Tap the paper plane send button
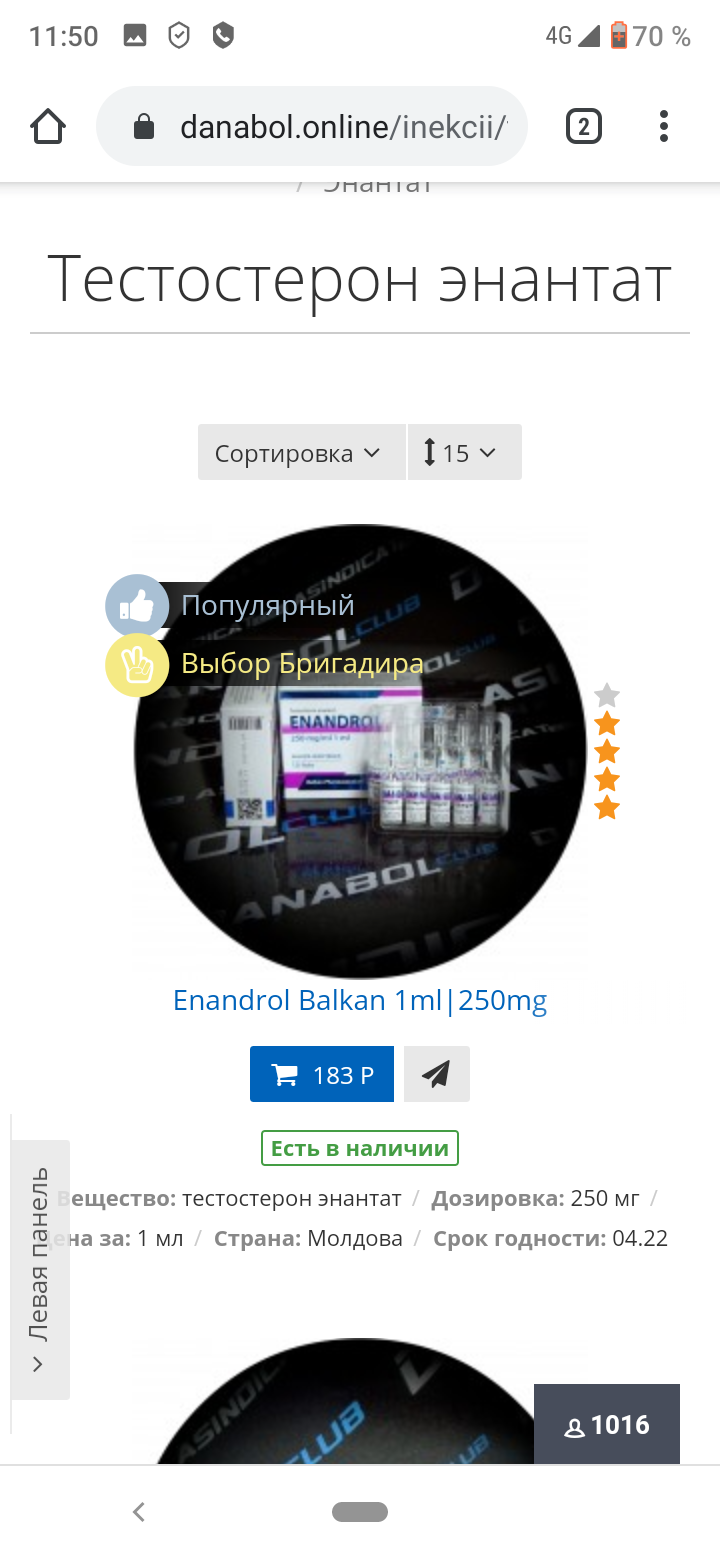 (x=436, y=1075)
